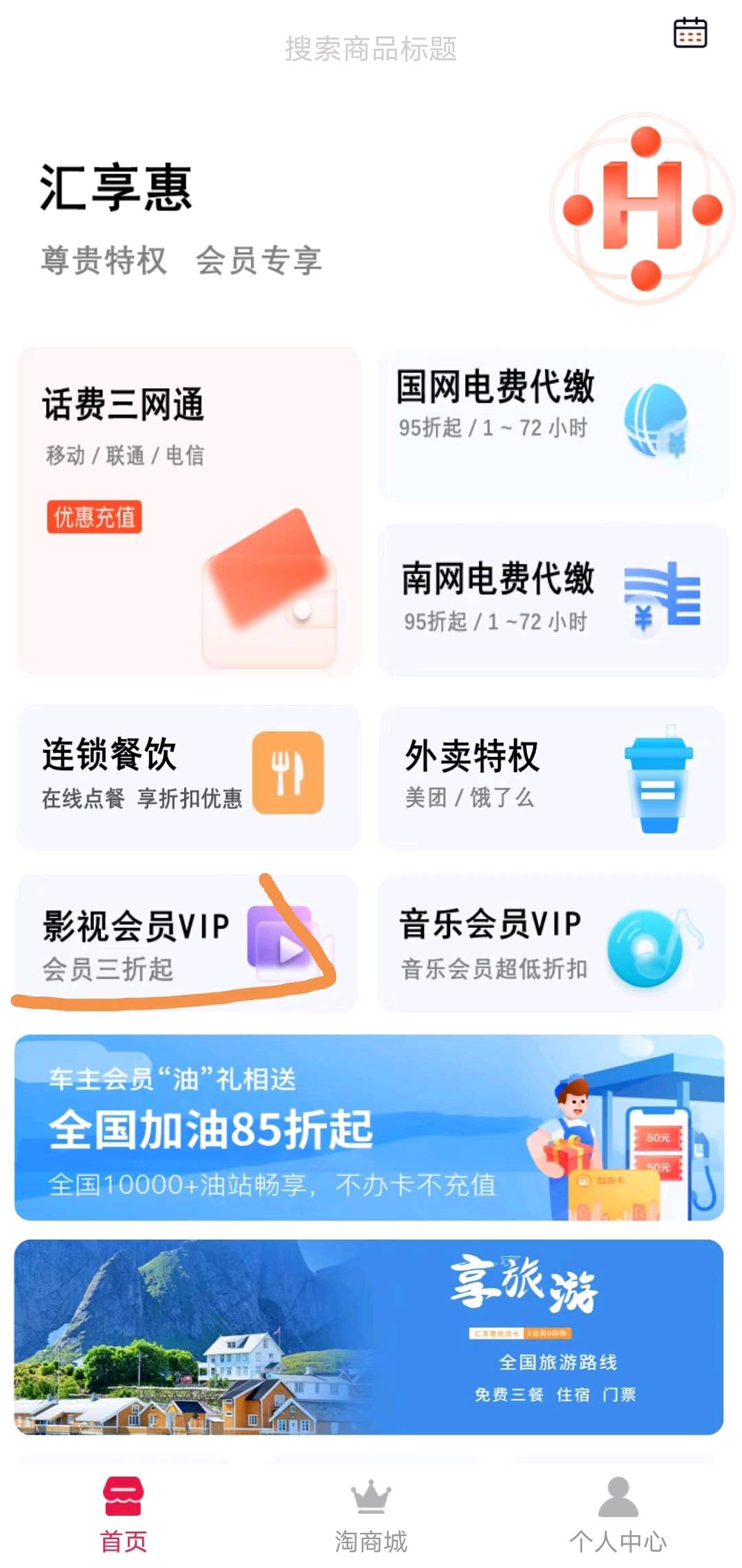Tap the search box for product titles

click(370, 49)
